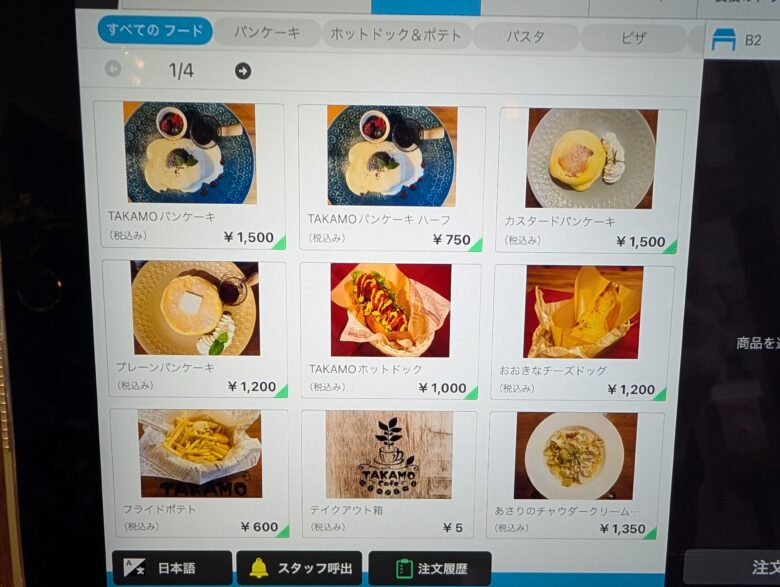The height and width of the screenshot is (587, 780).
Task: View order history via 注文履歴
Action: point(430,568)
